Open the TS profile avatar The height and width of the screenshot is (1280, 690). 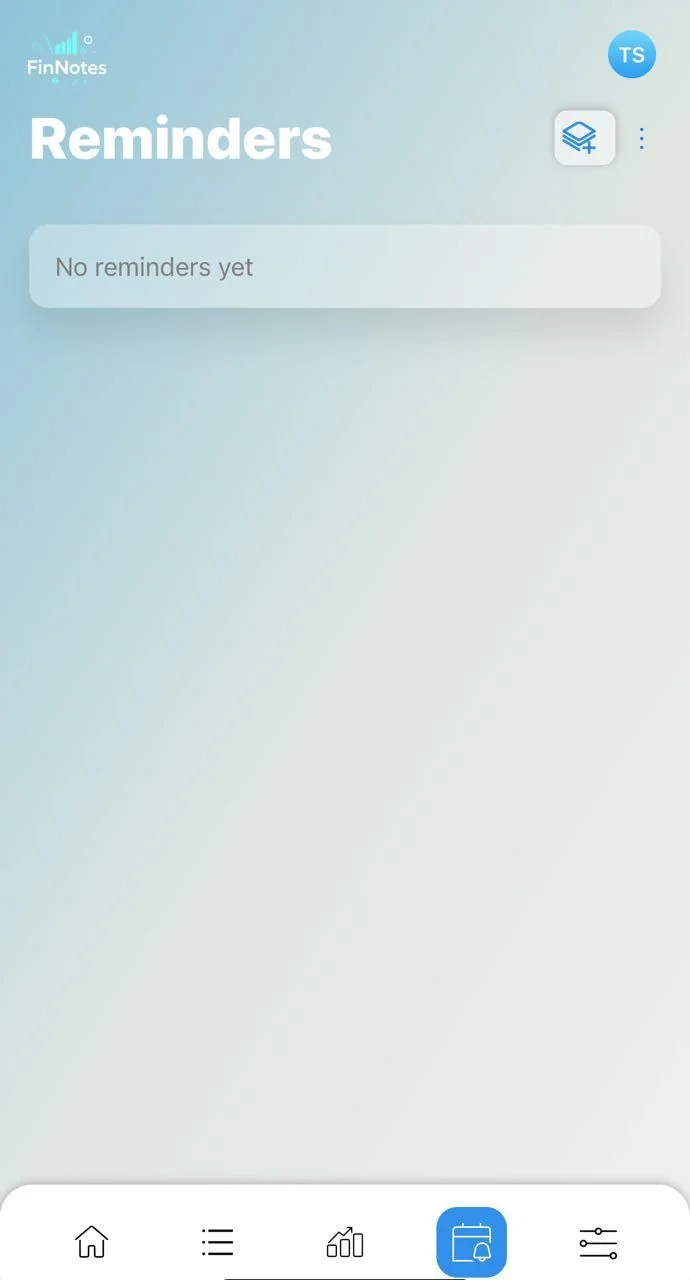632,54
